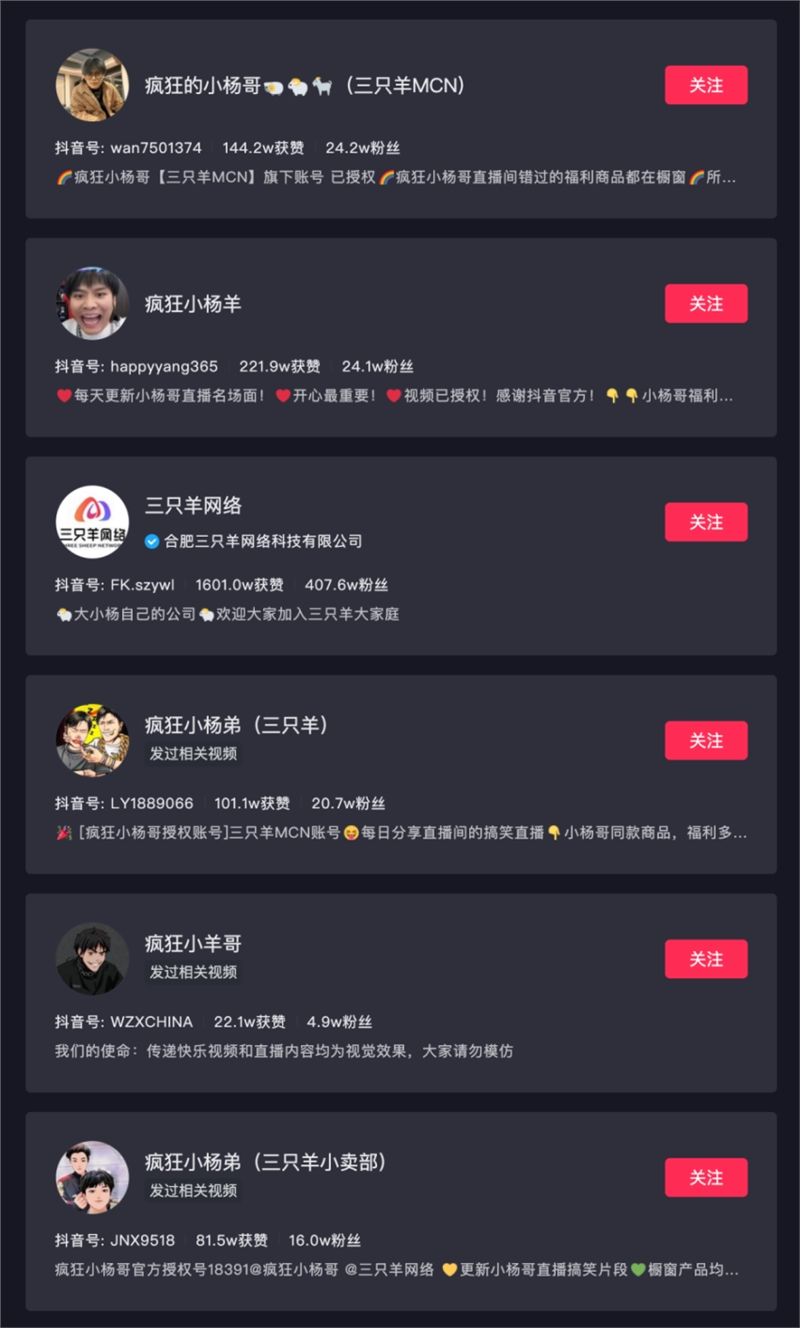Click 疯狂小杨弟（三只羊小卖部）avatar

pyautogui.click(x=92, y=1176)
